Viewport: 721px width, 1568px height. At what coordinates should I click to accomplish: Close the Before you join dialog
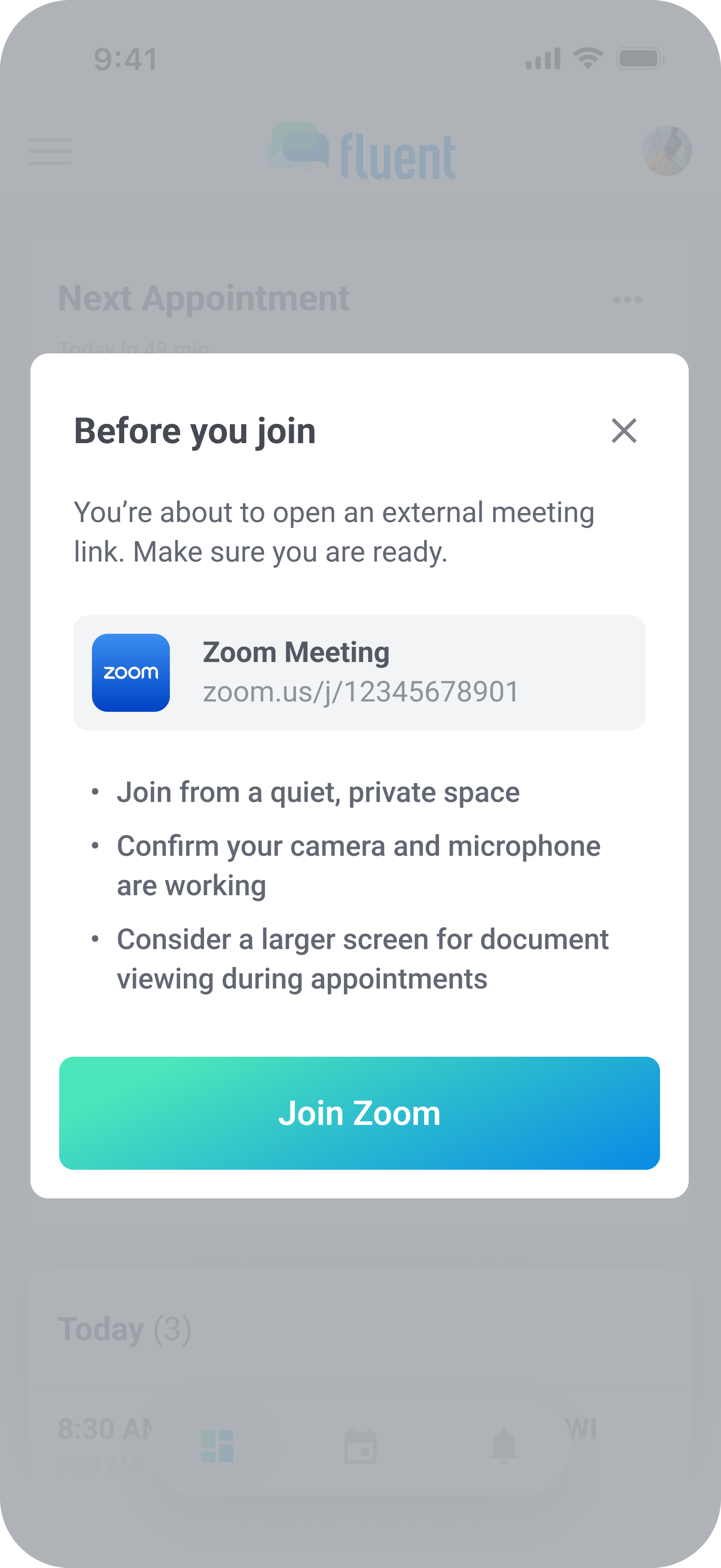(x=624, y=431)
